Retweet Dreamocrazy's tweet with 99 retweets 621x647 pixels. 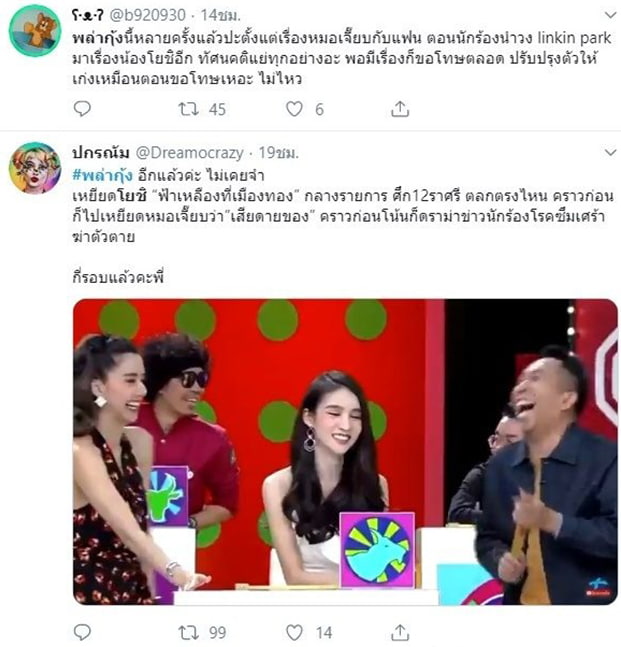[x=188, y=631]
